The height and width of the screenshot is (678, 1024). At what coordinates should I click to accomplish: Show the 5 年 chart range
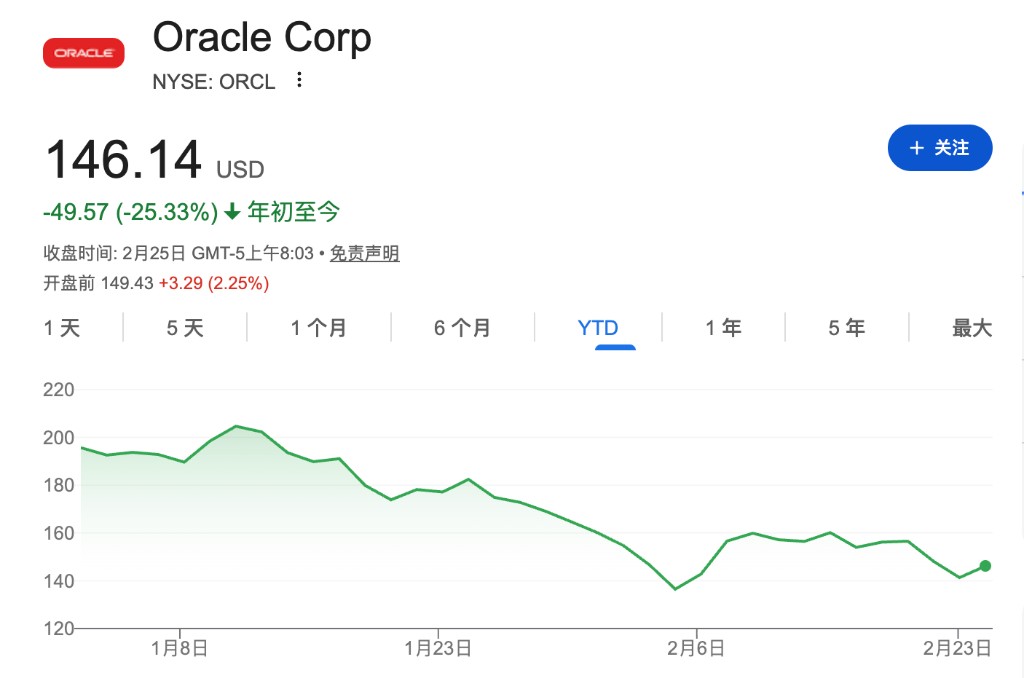click(847, 328)
